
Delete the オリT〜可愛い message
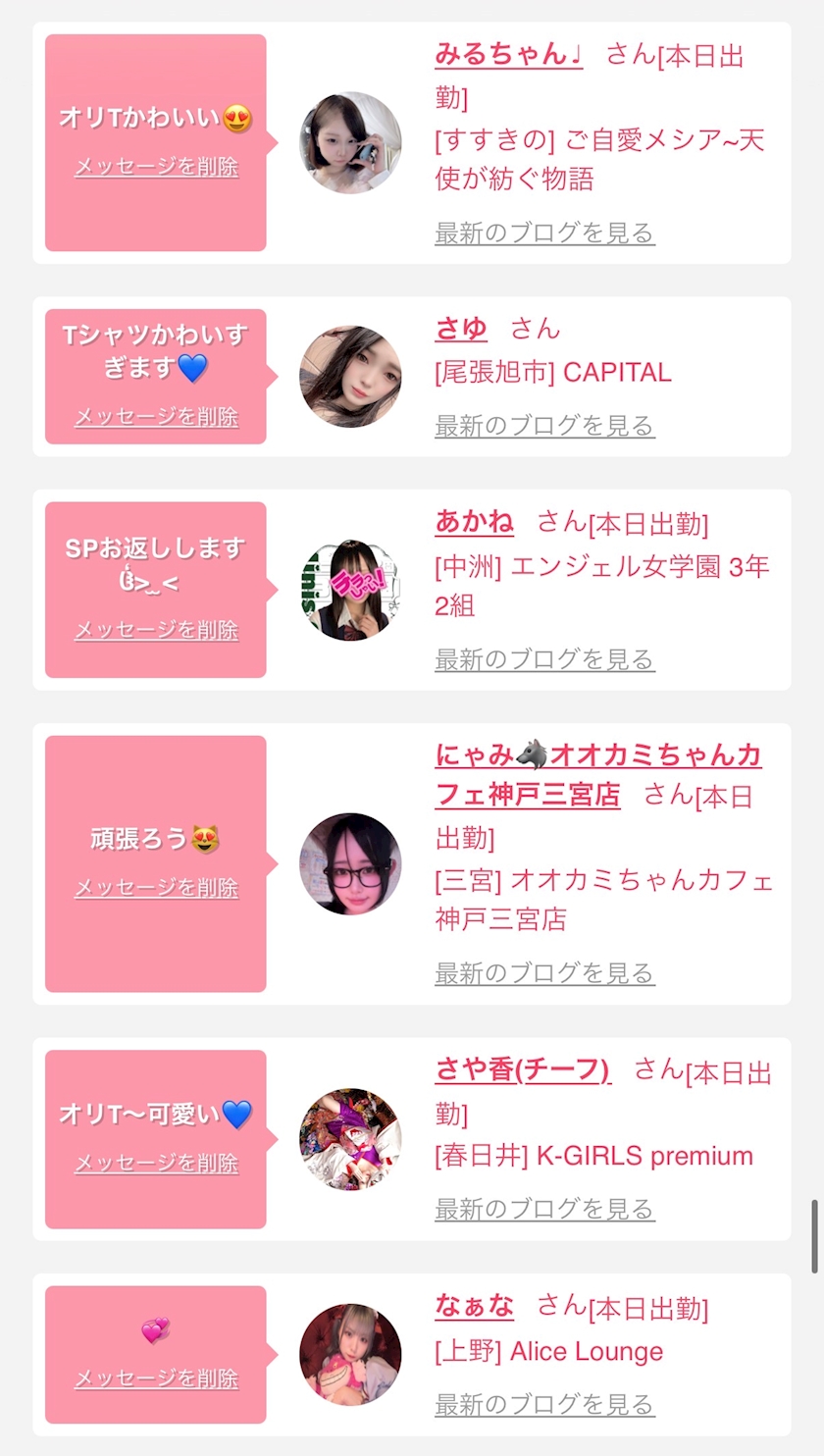click(156, 1163)
